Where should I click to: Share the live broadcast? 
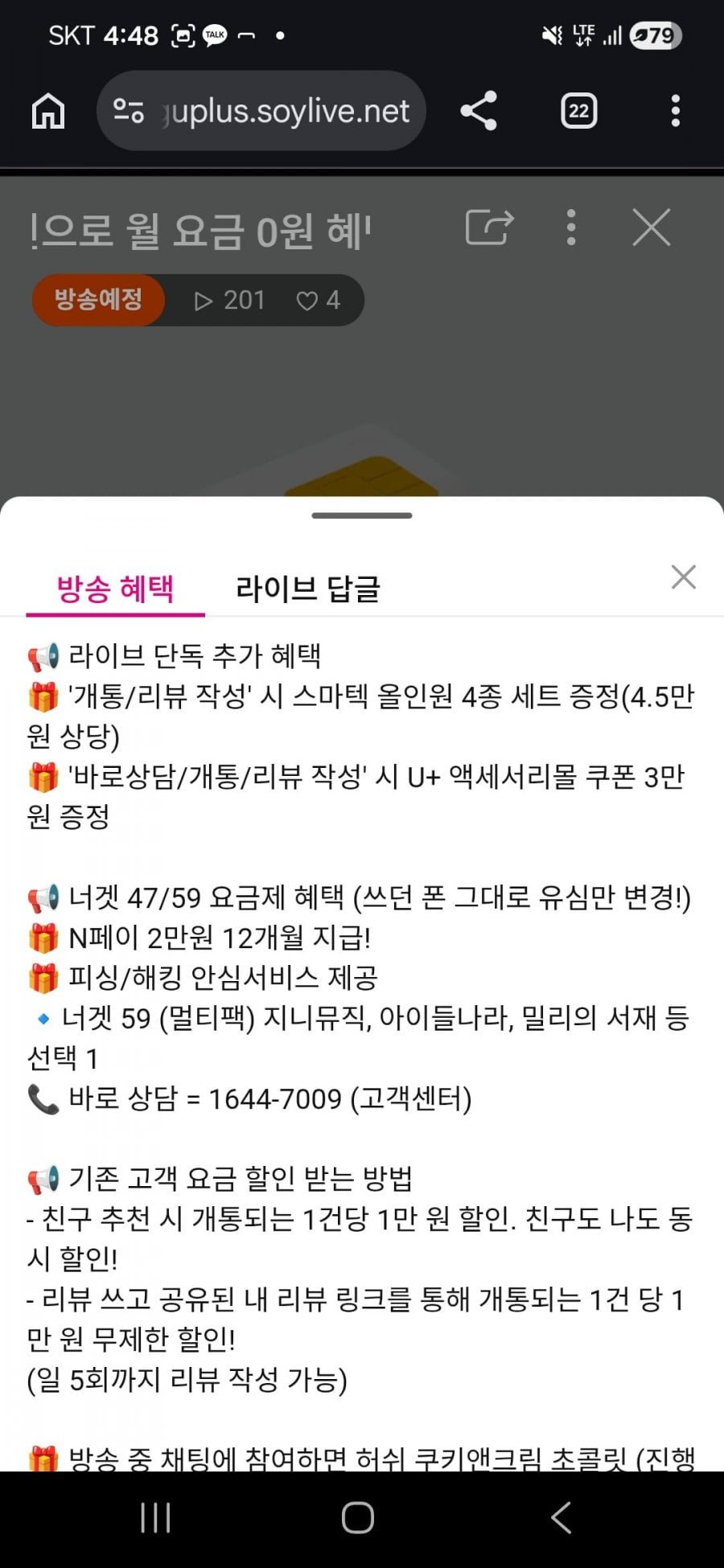(x=489, y=228)
